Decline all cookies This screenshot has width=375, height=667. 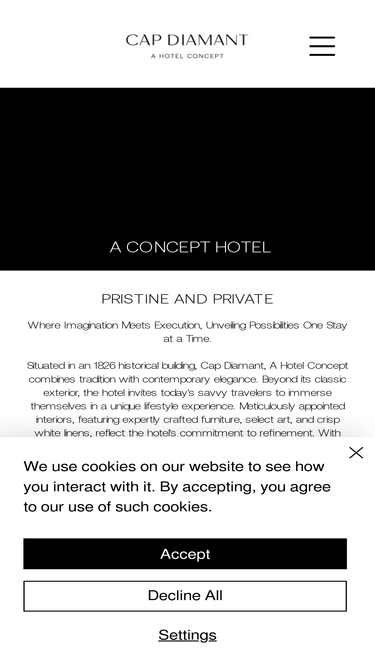coord(185,596)
